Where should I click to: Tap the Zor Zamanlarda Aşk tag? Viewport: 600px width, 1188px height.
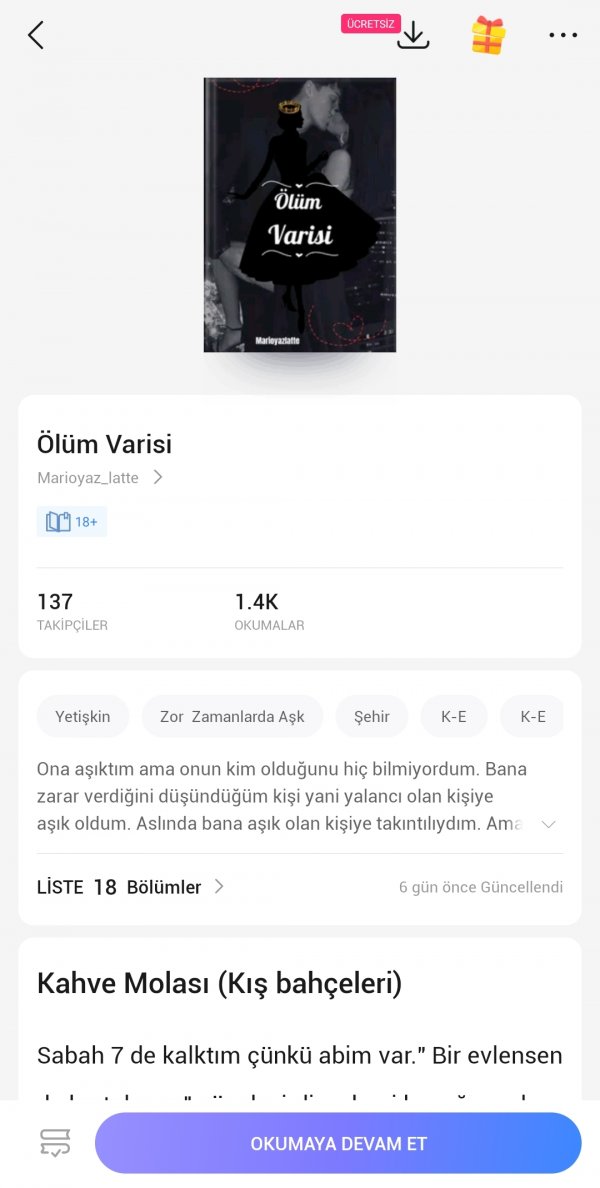click(x=232, y=717)
